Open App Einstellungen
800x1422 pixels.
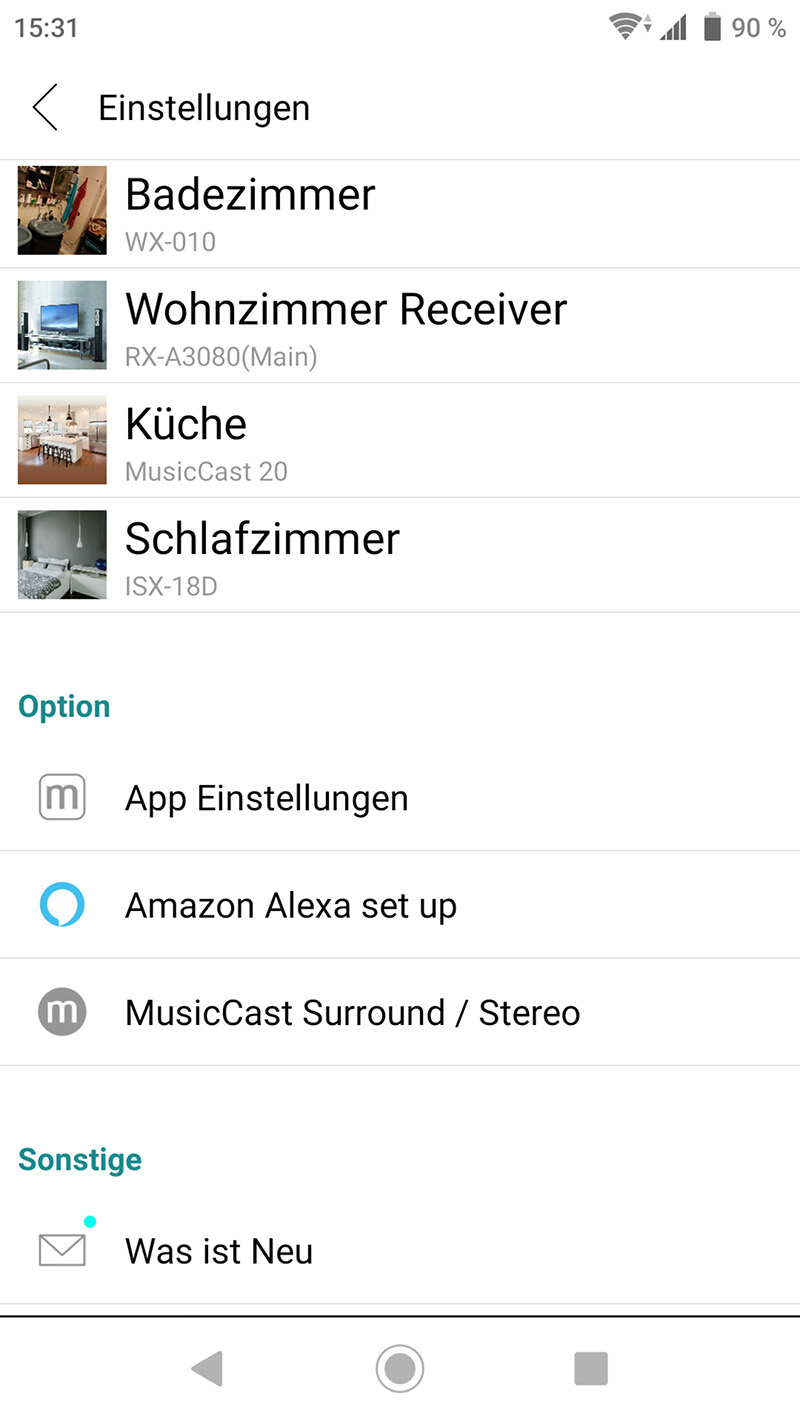pos(400,798)
